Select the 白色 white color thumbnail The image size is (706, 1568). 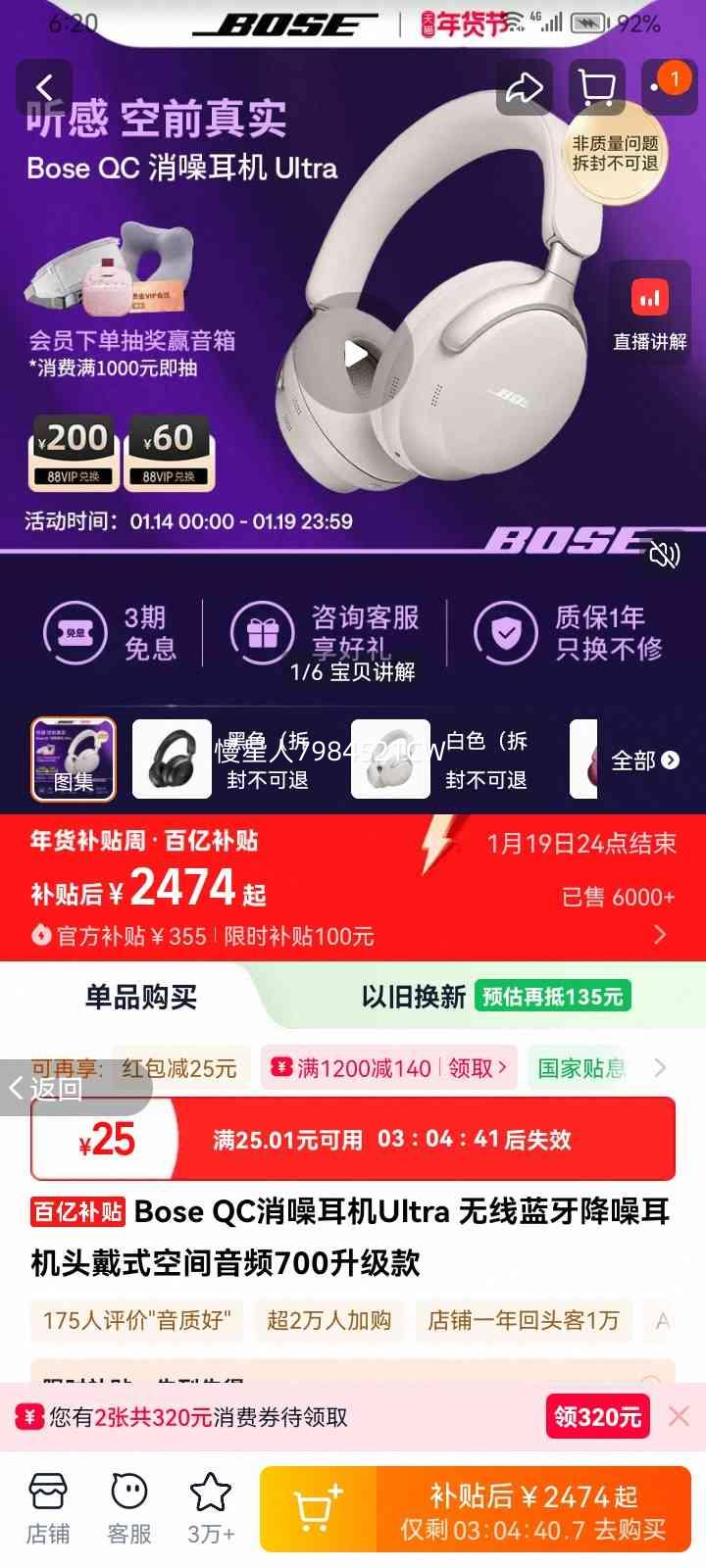(390, 759)
